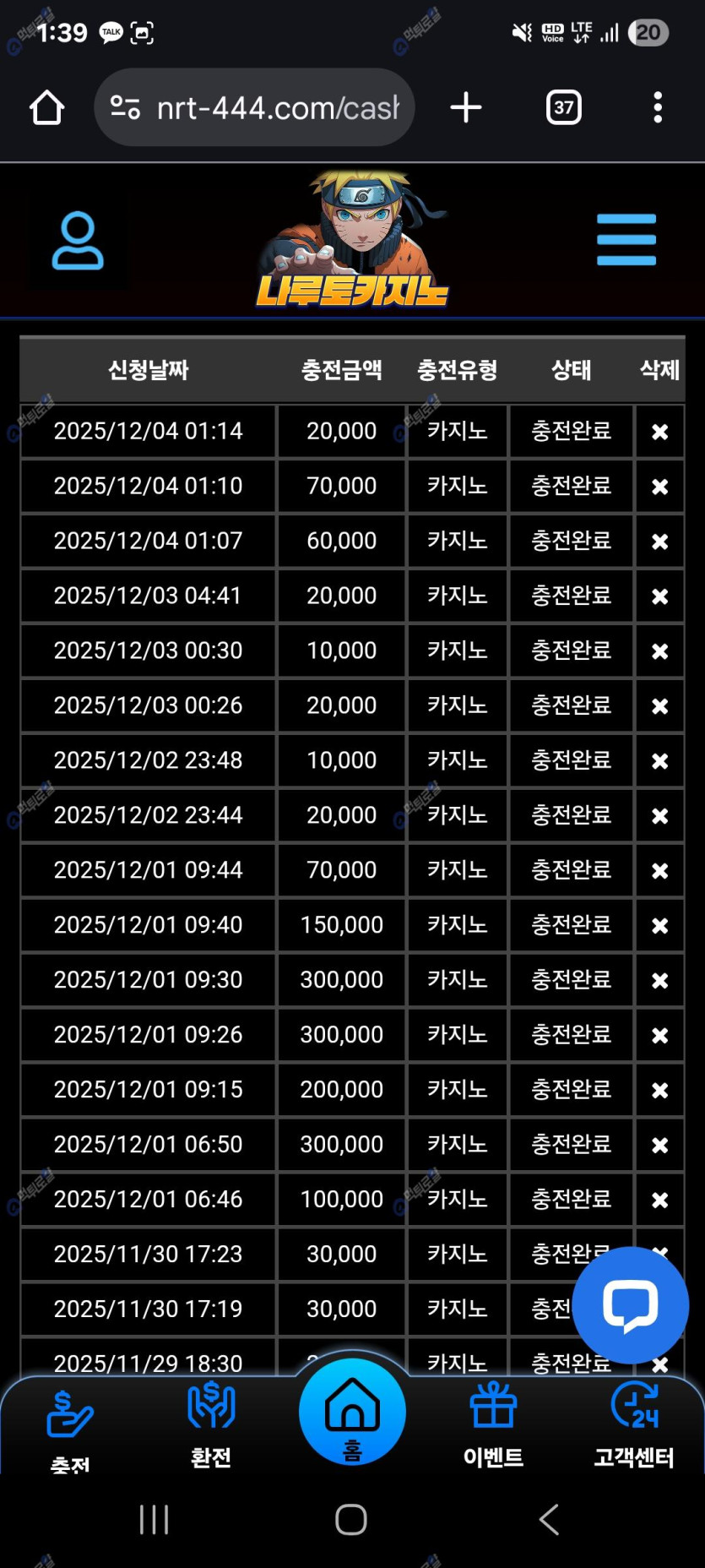Screen dimensions: 705x1568
Task: Open a new browser tab
Action: click(x=466, y=108)
